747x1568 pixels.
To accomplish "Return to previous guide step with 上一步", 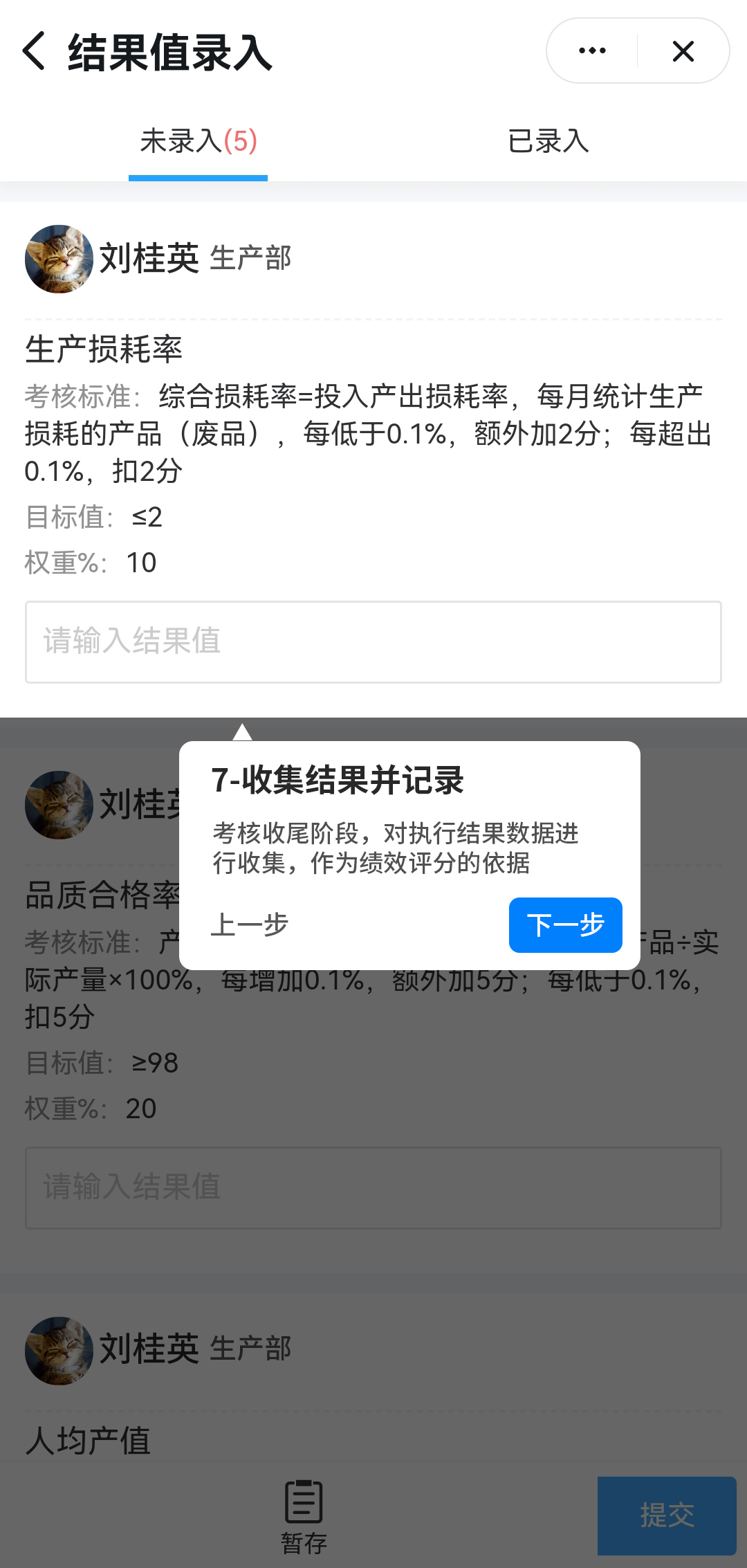I will point(250,925).
